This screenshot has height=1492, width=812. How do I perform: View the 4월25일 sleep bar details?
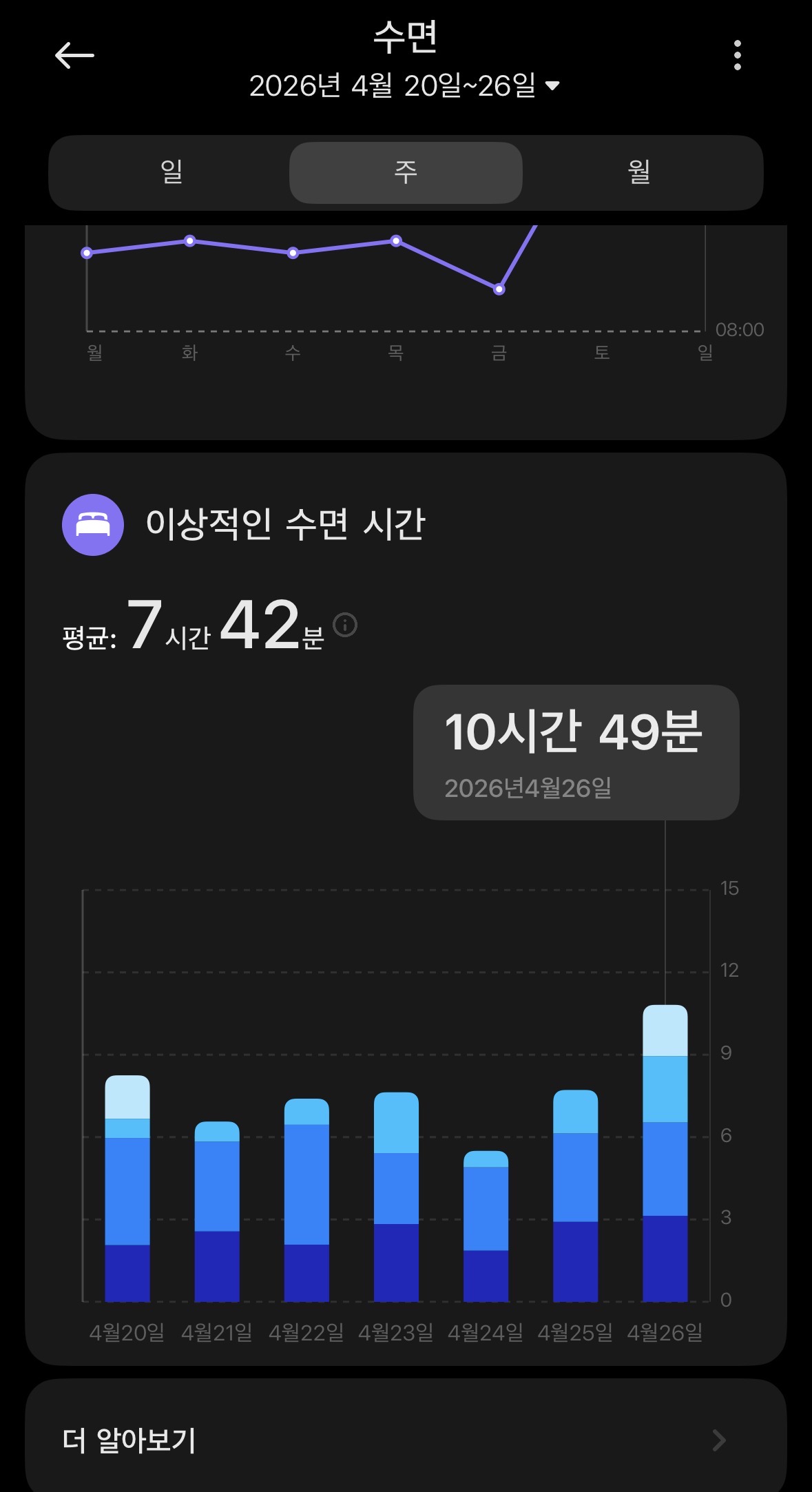coord(575,1196)
